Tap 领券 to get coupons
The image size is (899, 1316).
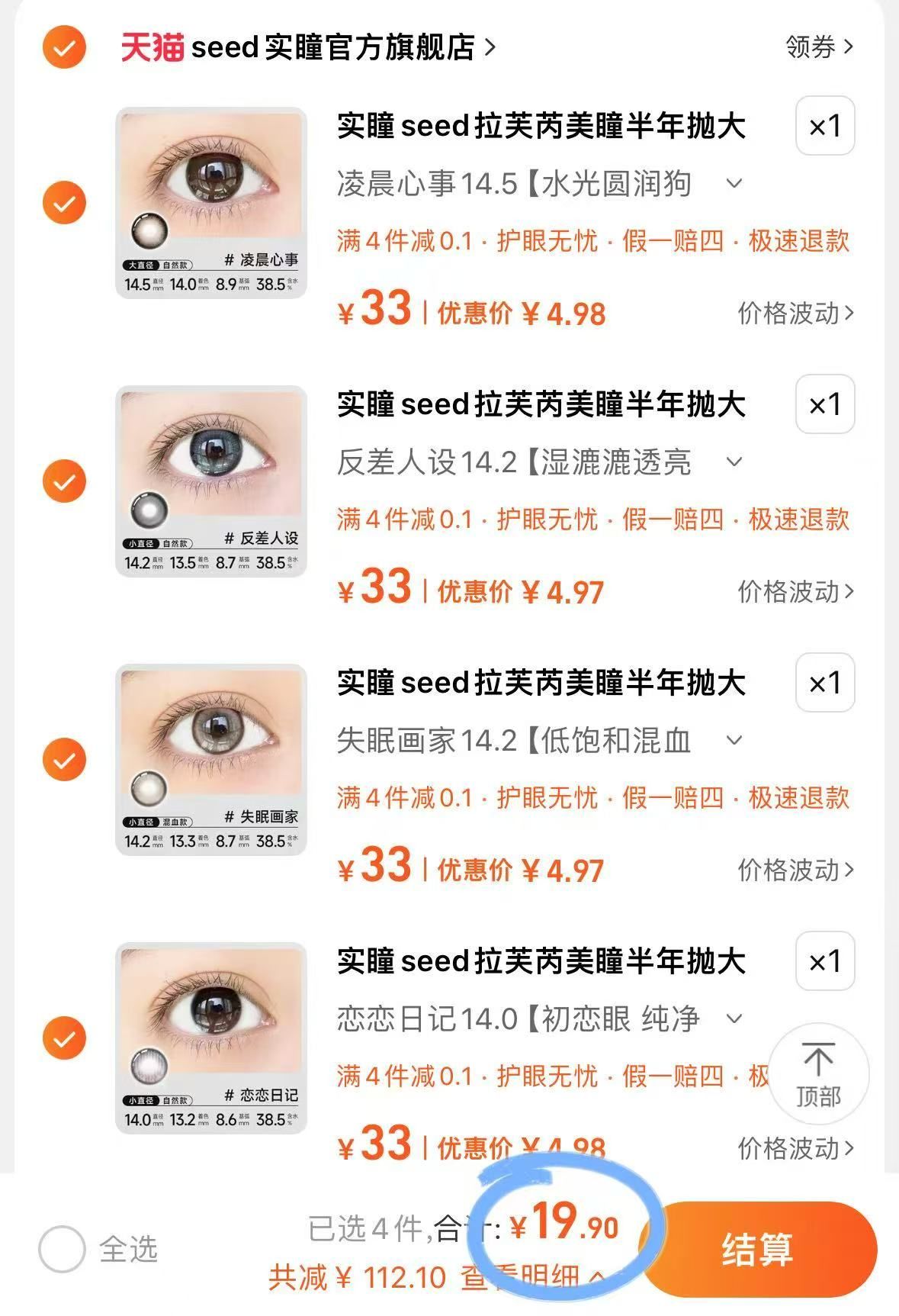(819, 47)
